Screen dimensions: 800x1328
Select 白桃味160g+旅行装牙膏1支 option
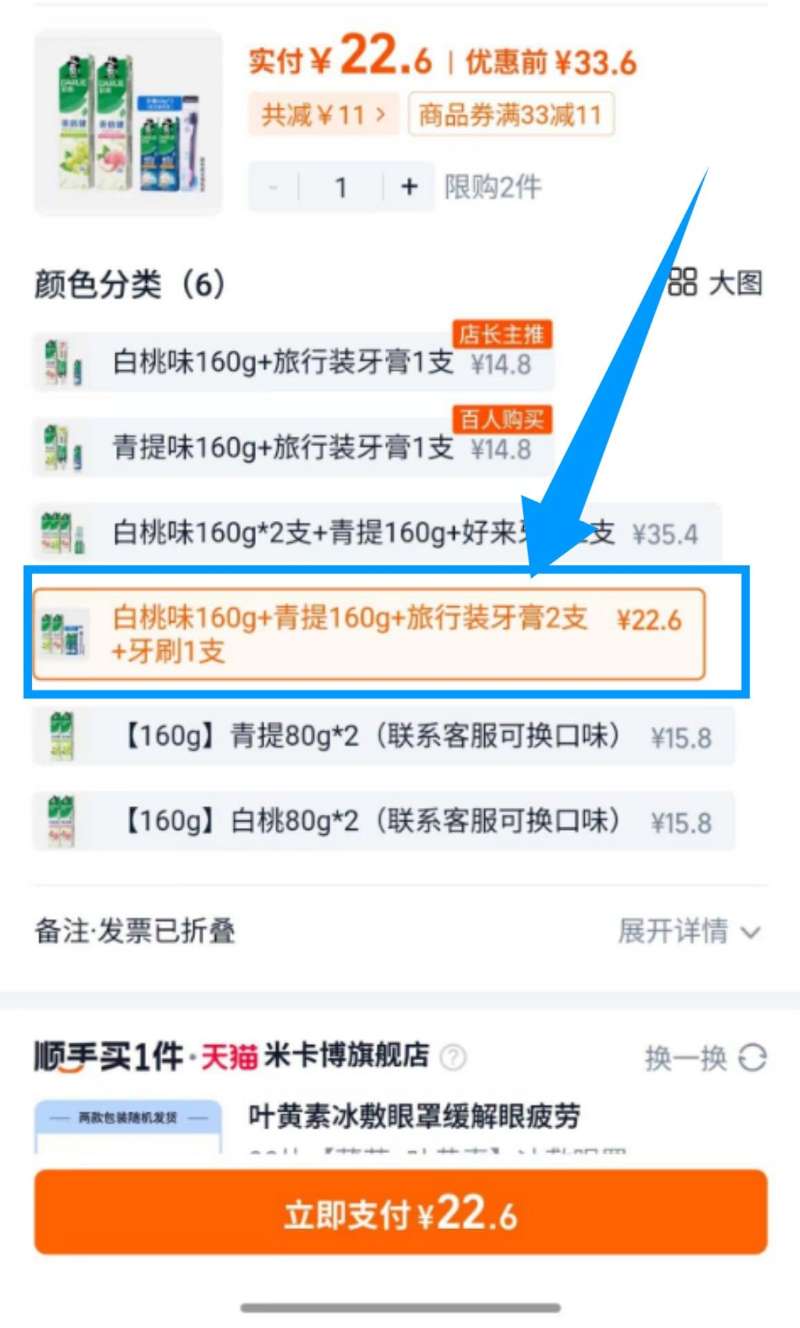[x=293, y=363]
